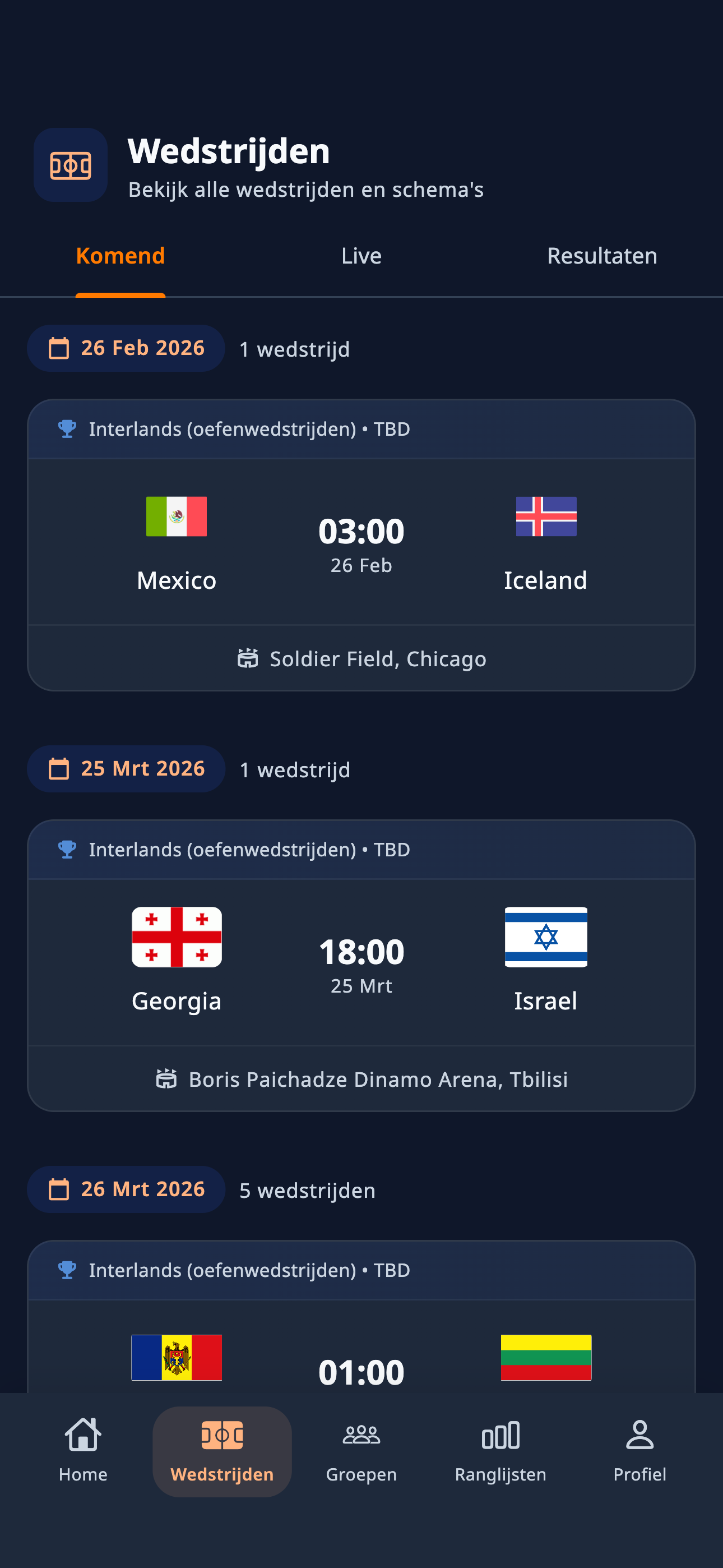Select the Komend tab

(120, 255)
